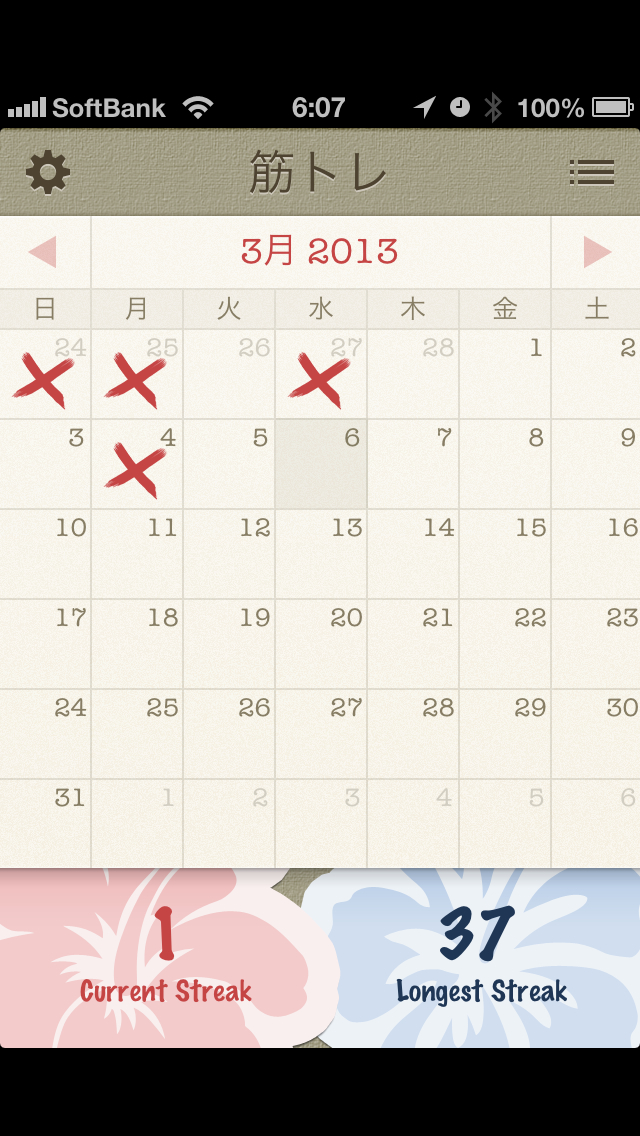This screenshot has width=640, height=1136.
Task: Unmark the X on March 4
Action: [x=137, y=464]
